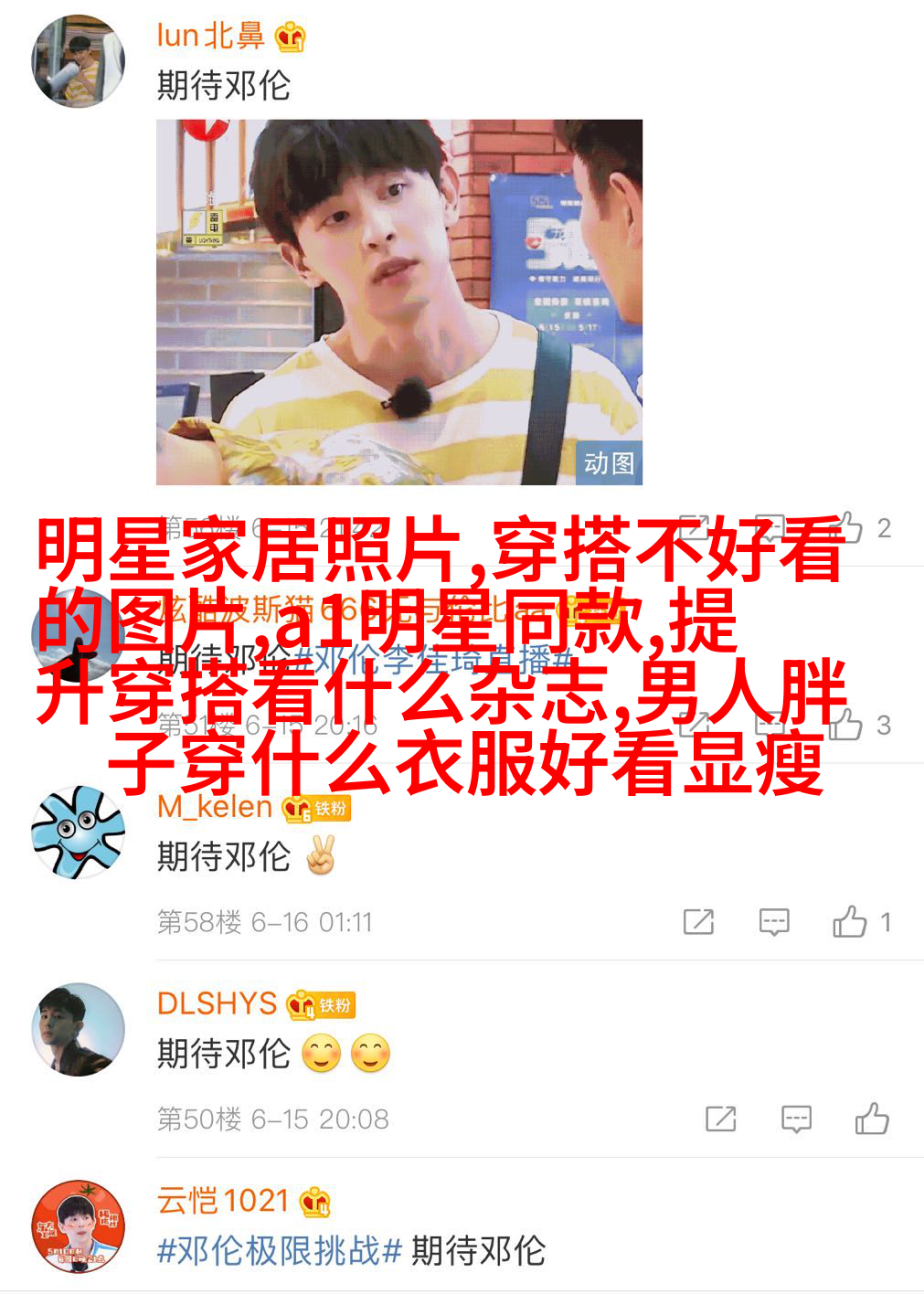Visit DLSHYS's profile via avatar
The width and height of the screenshot is (924, 1294).
[x=78, y=1029]
